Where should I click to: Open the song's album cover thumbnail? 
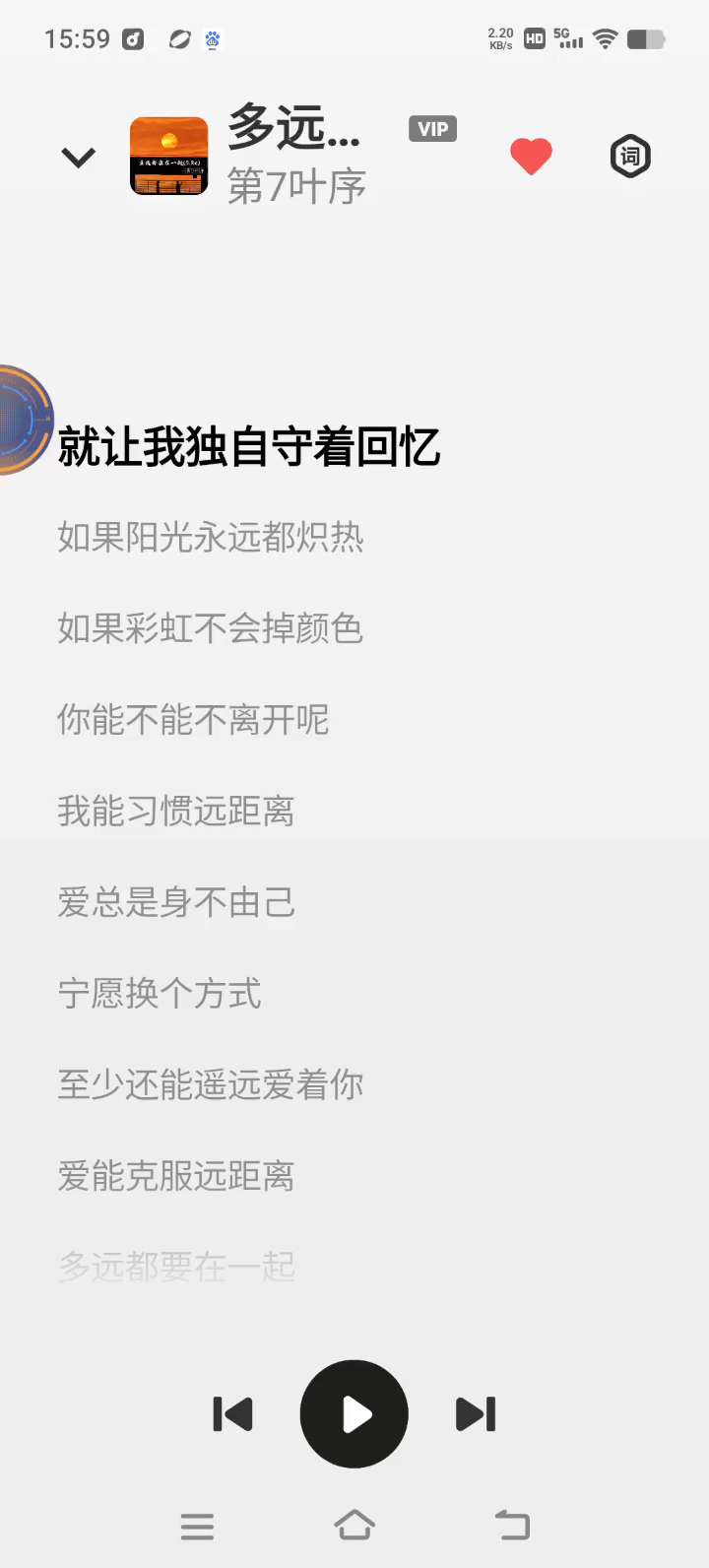click(169, 156)
